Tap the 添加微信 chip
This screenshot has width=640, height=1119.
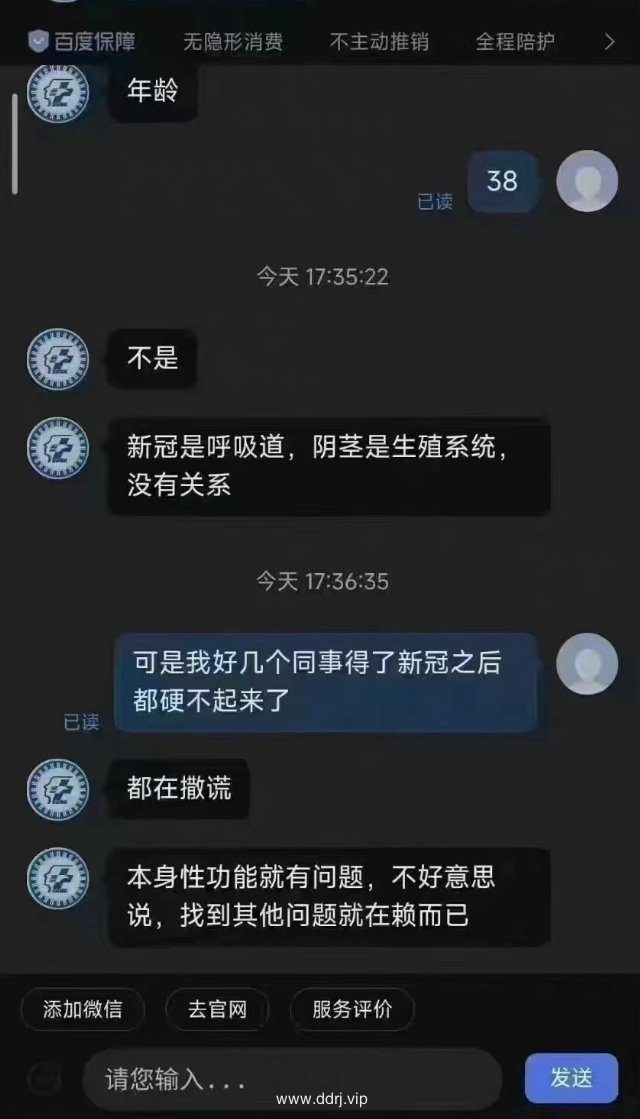coord(83,1009)
